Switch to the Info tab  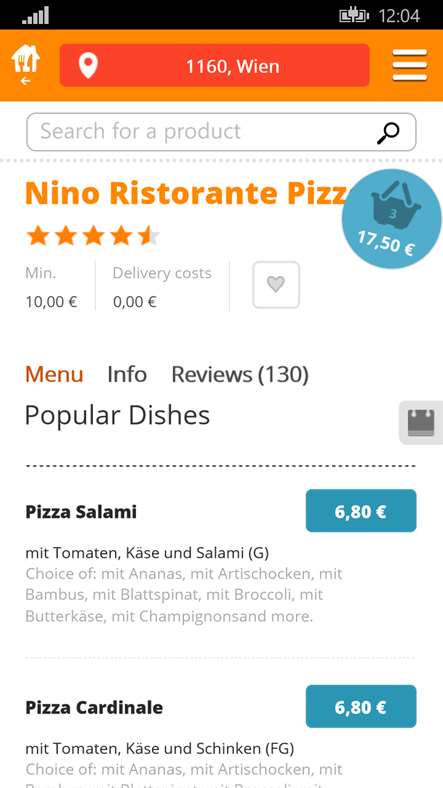pyautogui.click(x=127, y=374)
